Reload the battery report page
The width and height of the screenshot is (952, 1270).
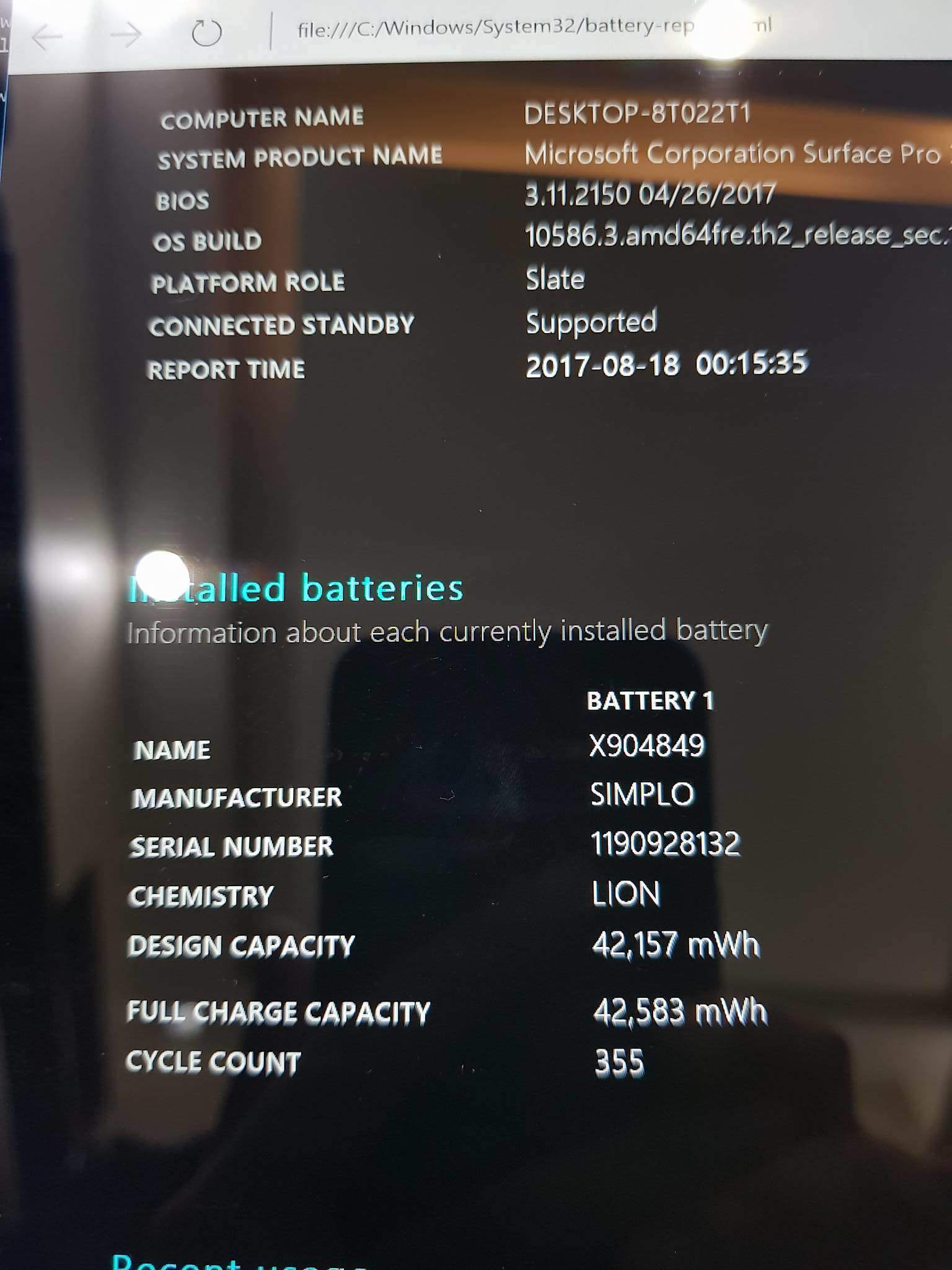coord(206,33)
